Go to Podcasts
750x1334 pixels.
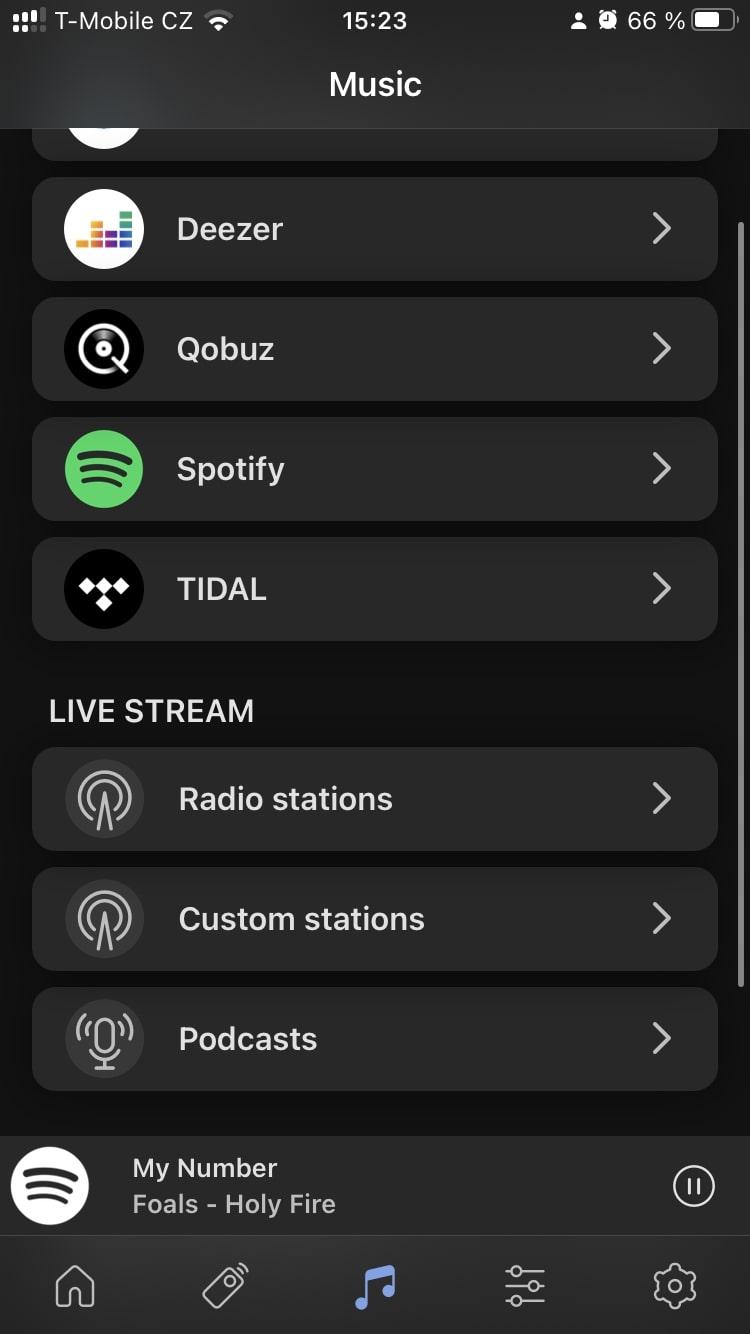coord(375,1039)
